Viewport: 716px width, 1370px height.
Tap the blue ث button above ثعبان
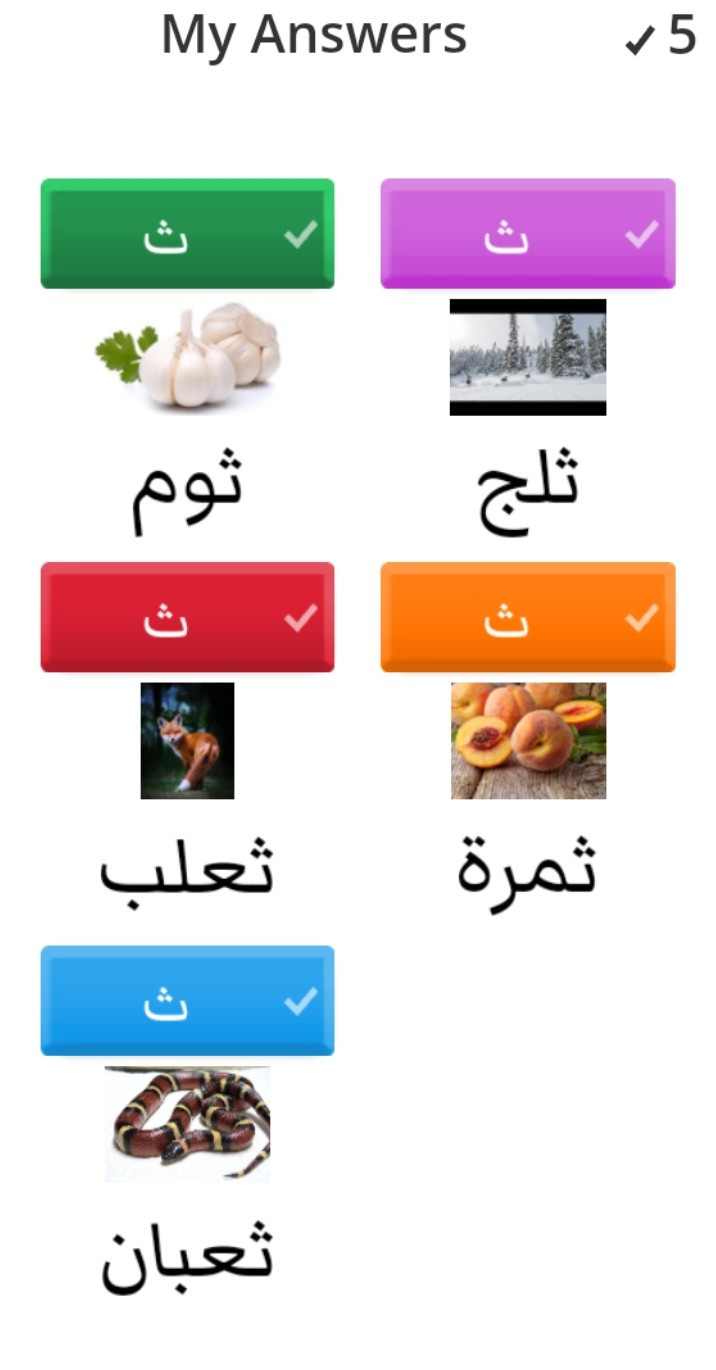(187, 1001)
